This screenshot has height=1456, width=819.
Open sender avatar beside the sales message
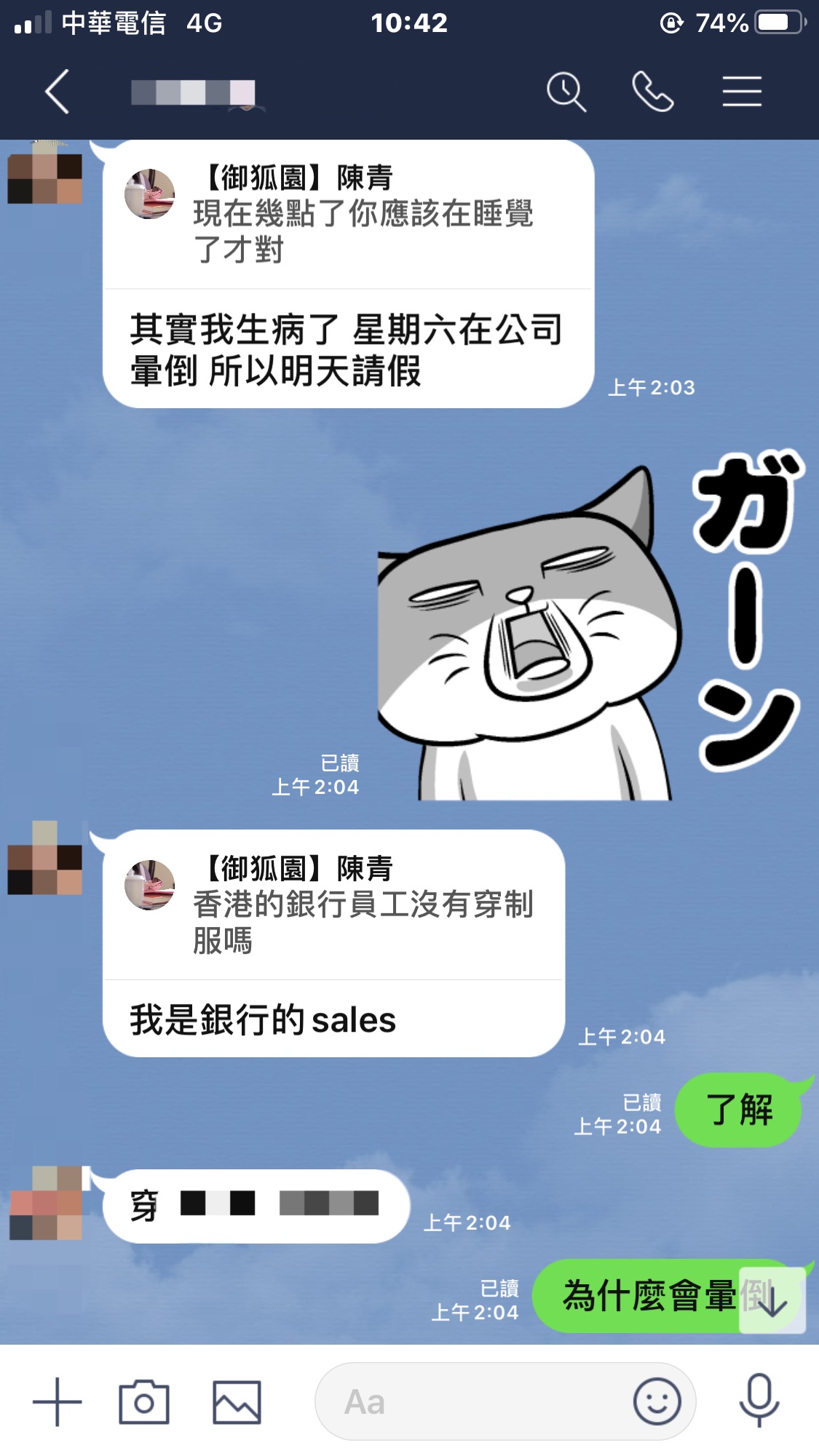45,859
